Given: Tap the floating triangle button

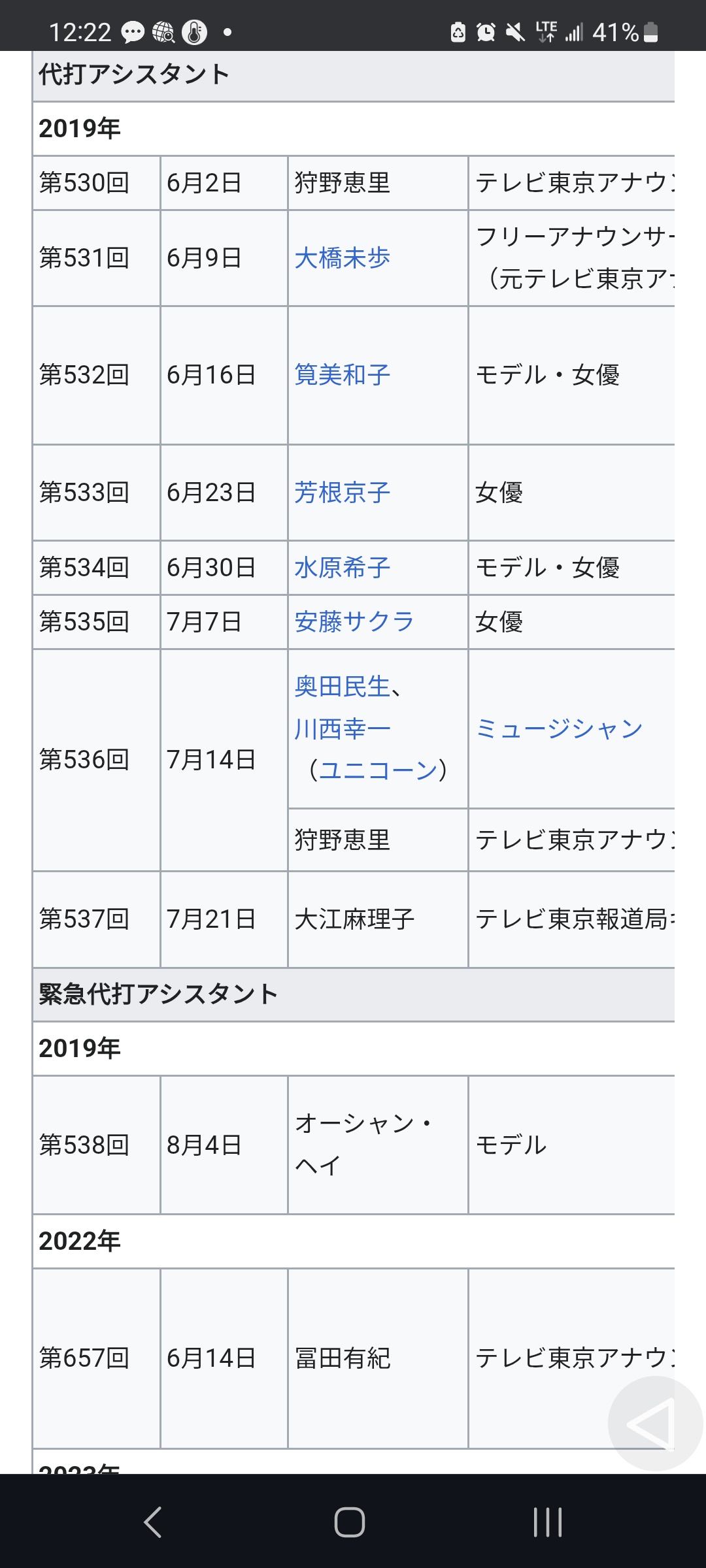Looking at the screenshot, I should [x=655, y=1424].
